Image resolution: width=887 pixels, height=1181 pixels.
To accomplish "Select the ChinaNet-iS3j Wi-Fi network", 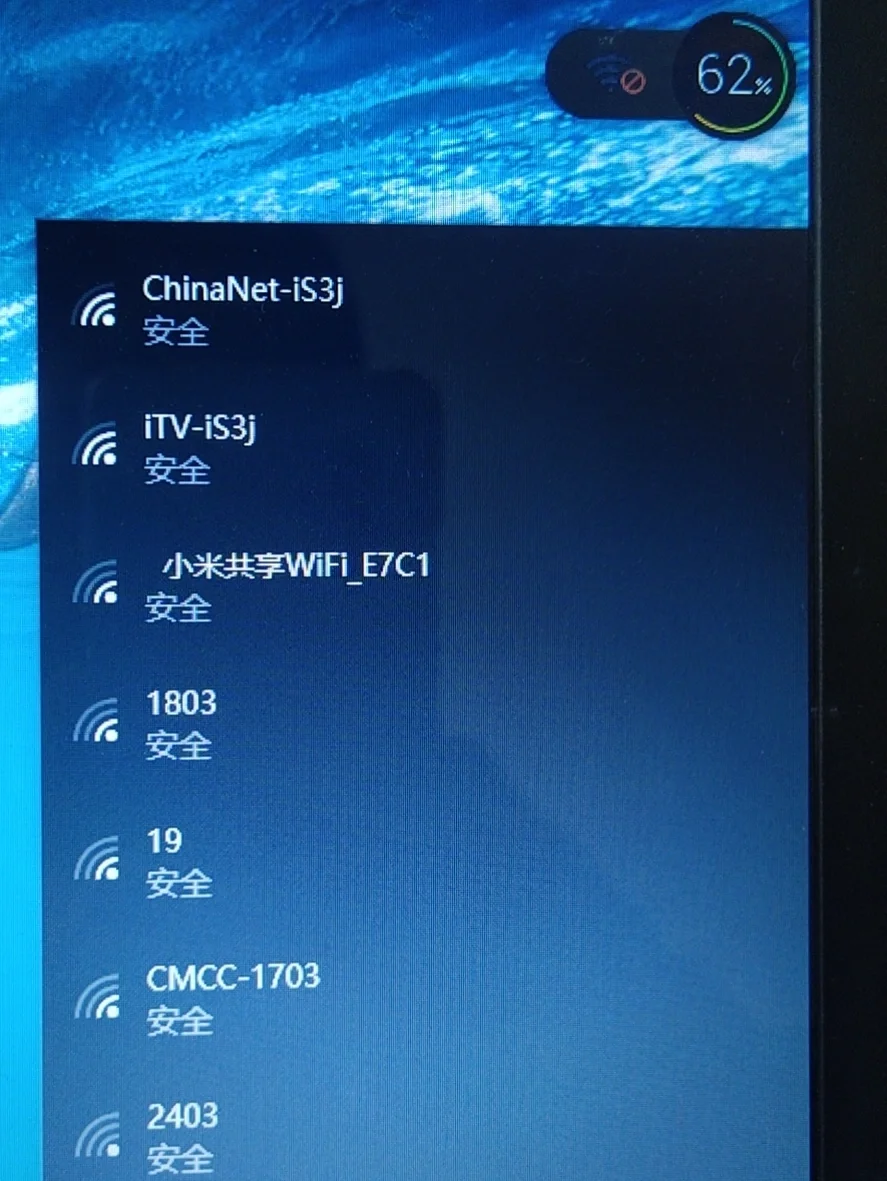I will [243, 308].
